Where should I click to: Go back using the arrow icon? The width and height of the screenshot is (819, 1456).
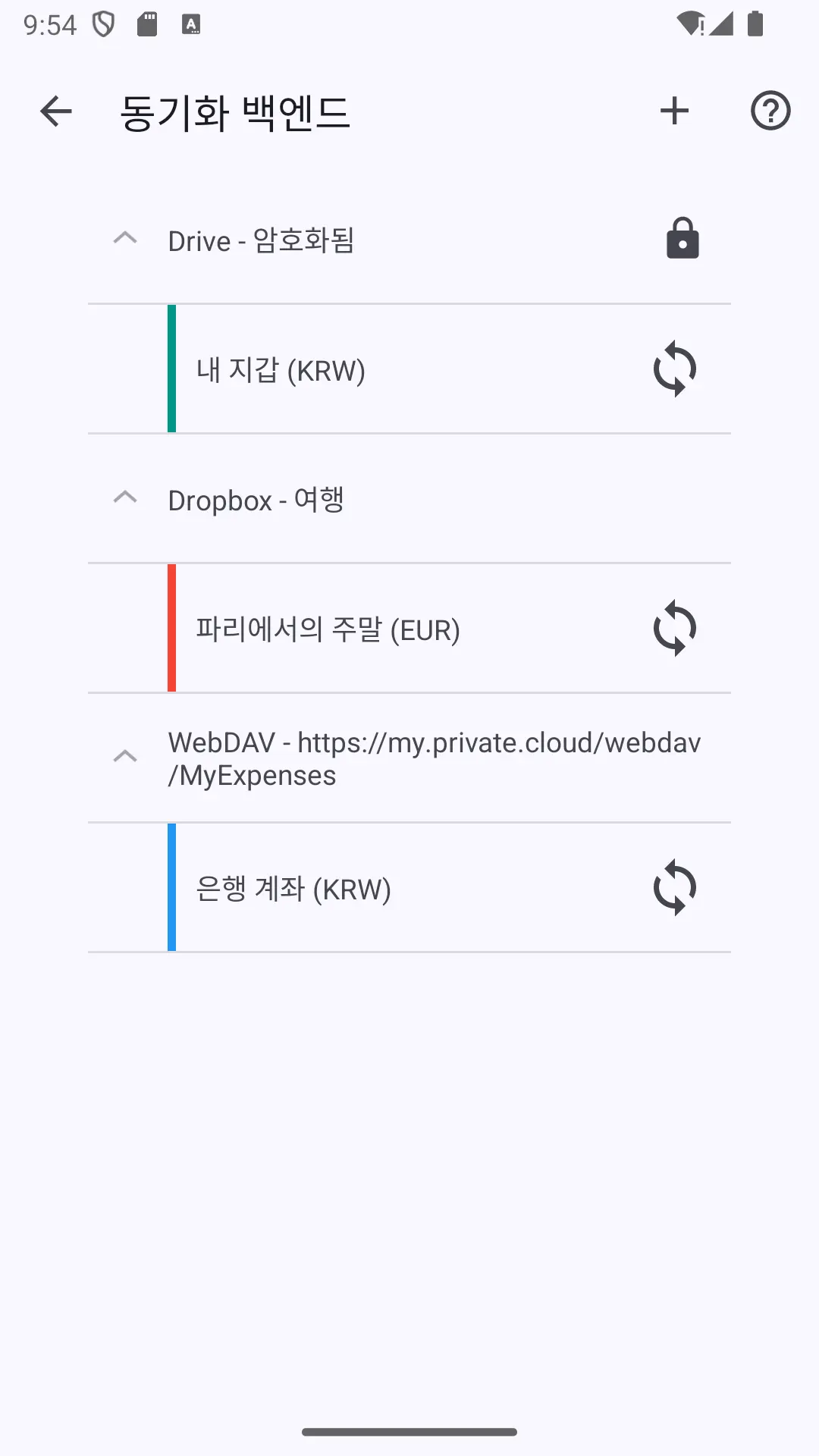point(56,111)
